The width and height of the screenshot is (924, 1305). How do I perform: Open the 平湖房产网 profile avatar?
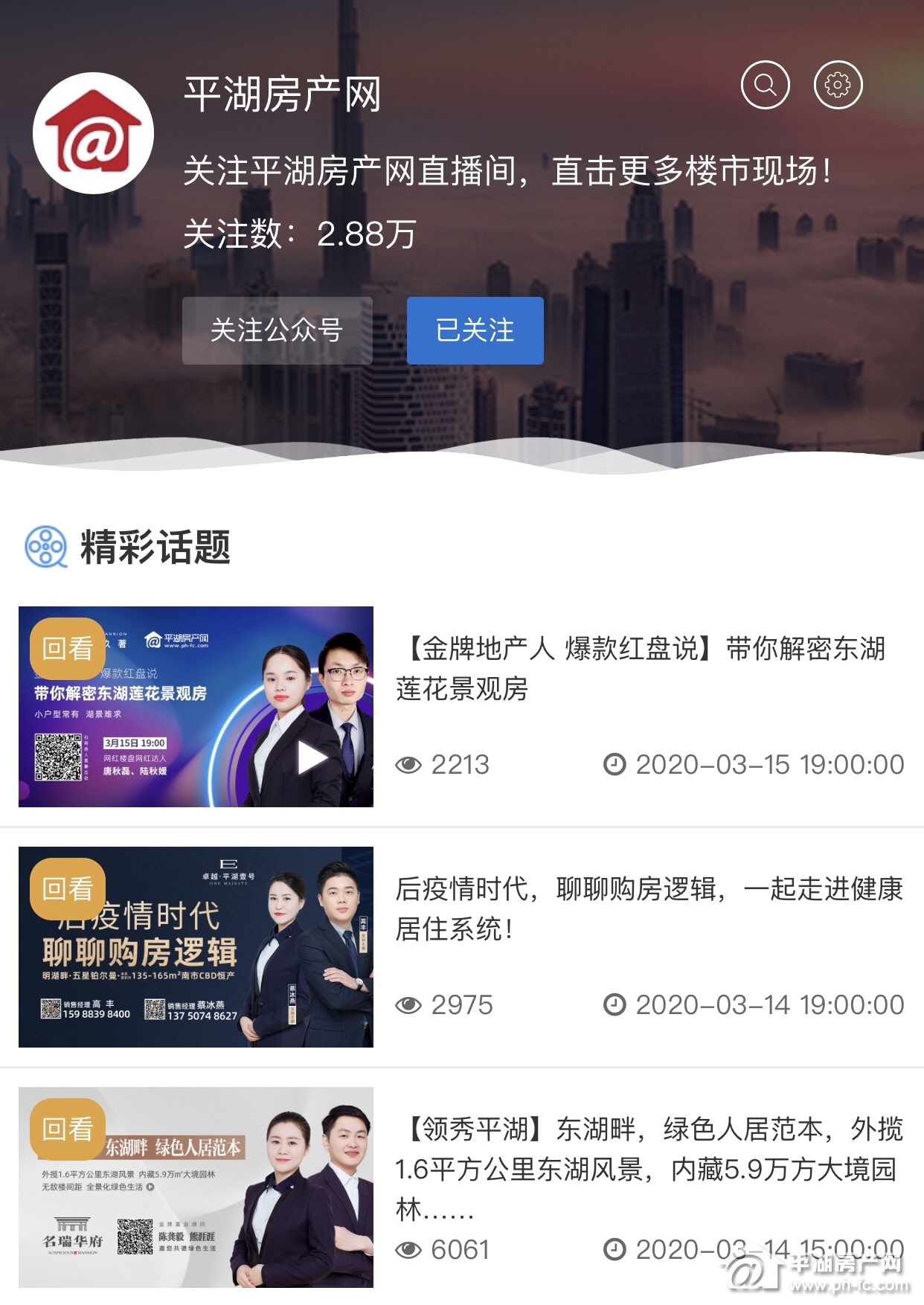click(93, 133)
